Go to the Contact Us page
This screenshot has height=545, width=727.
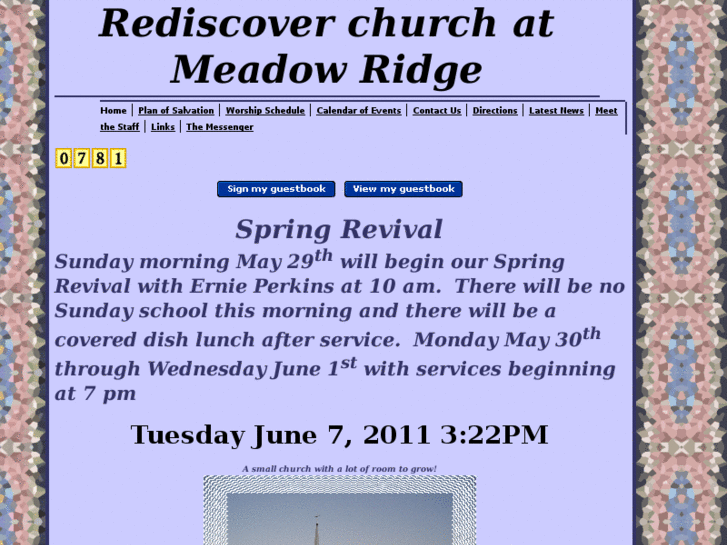[x=437, y=111]
